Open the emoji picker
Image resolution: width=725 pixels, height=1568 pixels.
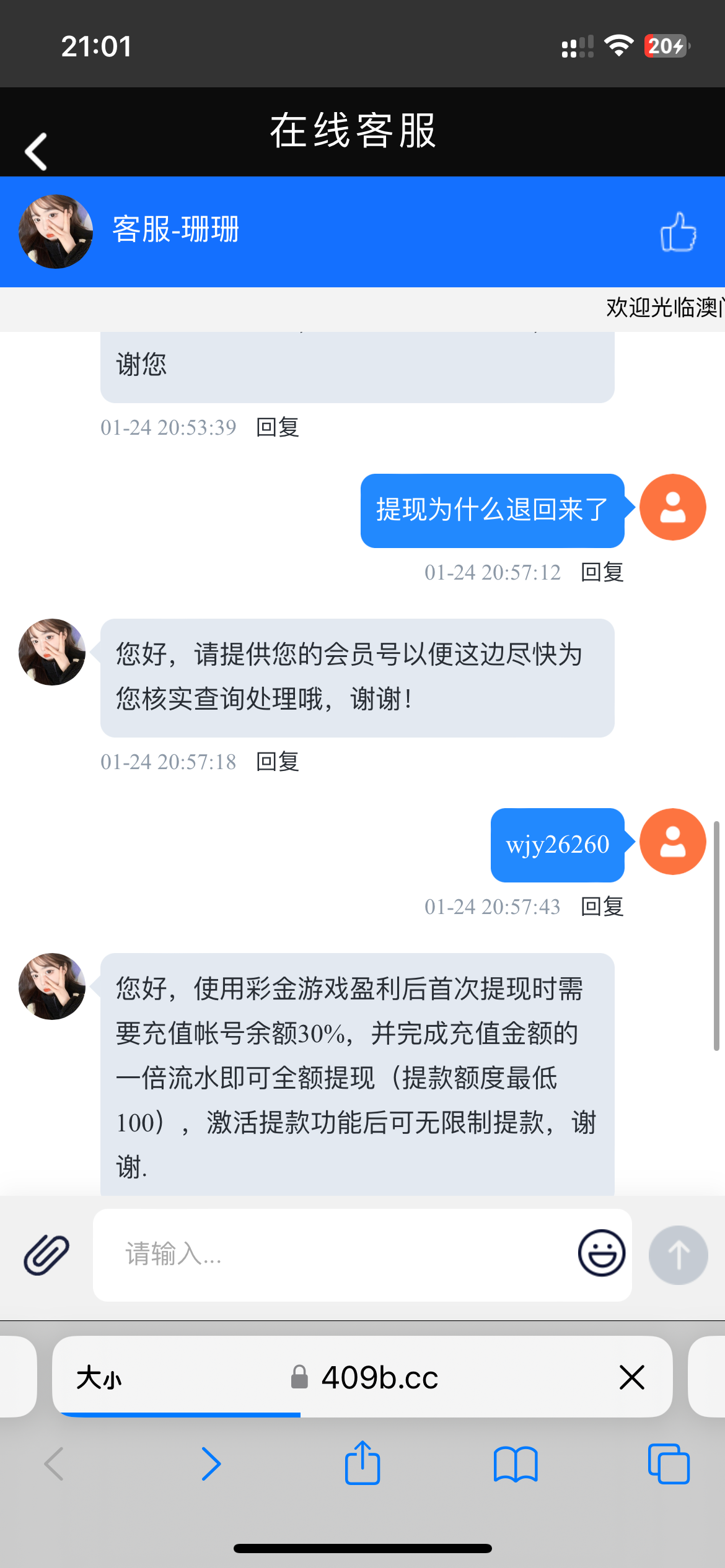point(601,1253)
